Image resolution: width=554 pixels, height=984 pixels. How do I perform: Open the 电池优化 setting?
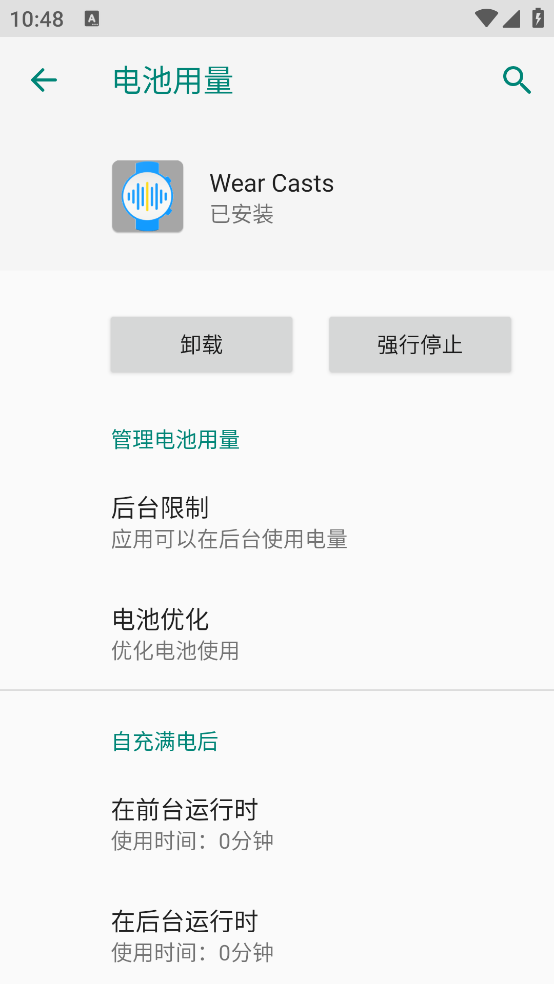tap(277, 634)
